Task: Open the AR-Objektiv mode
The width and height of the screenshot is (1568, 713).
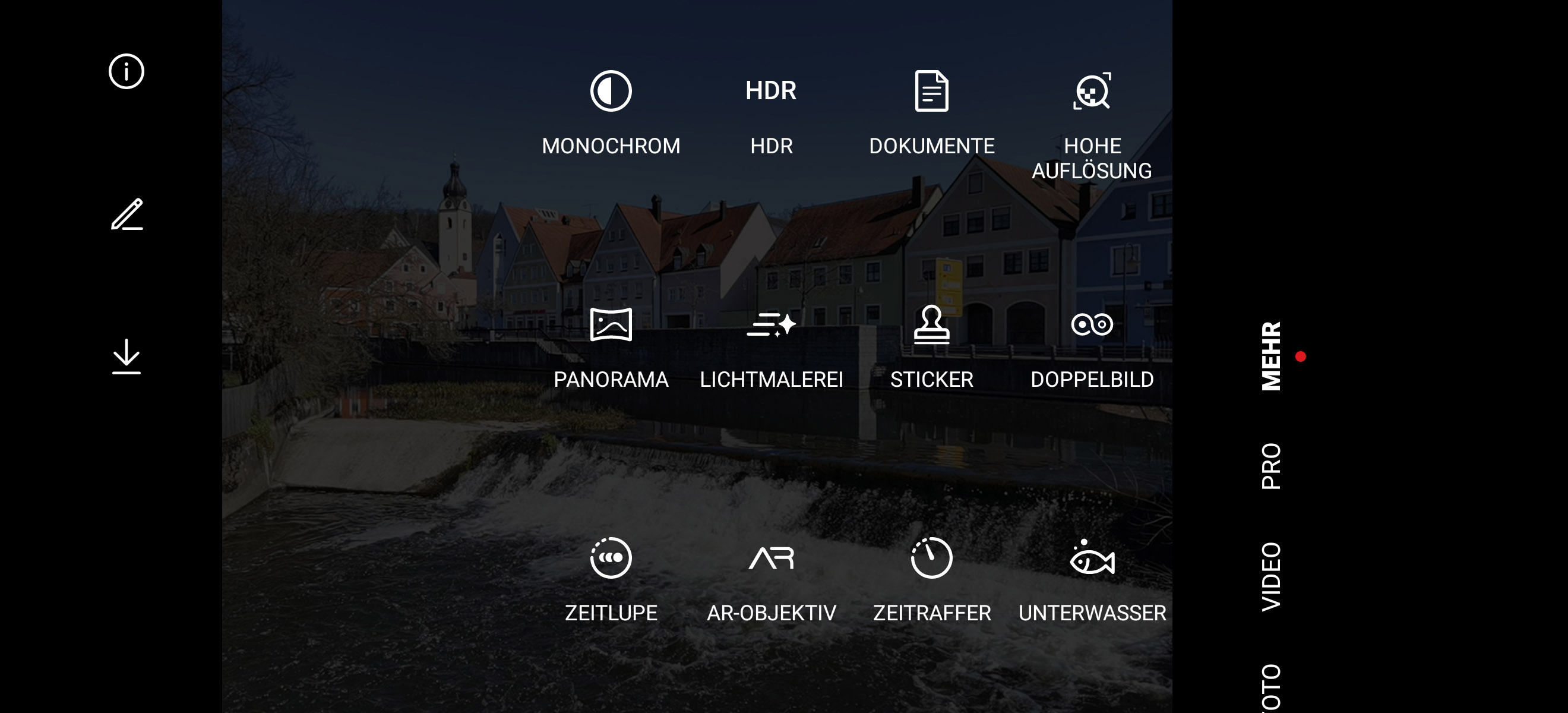Action: [770, 558]
